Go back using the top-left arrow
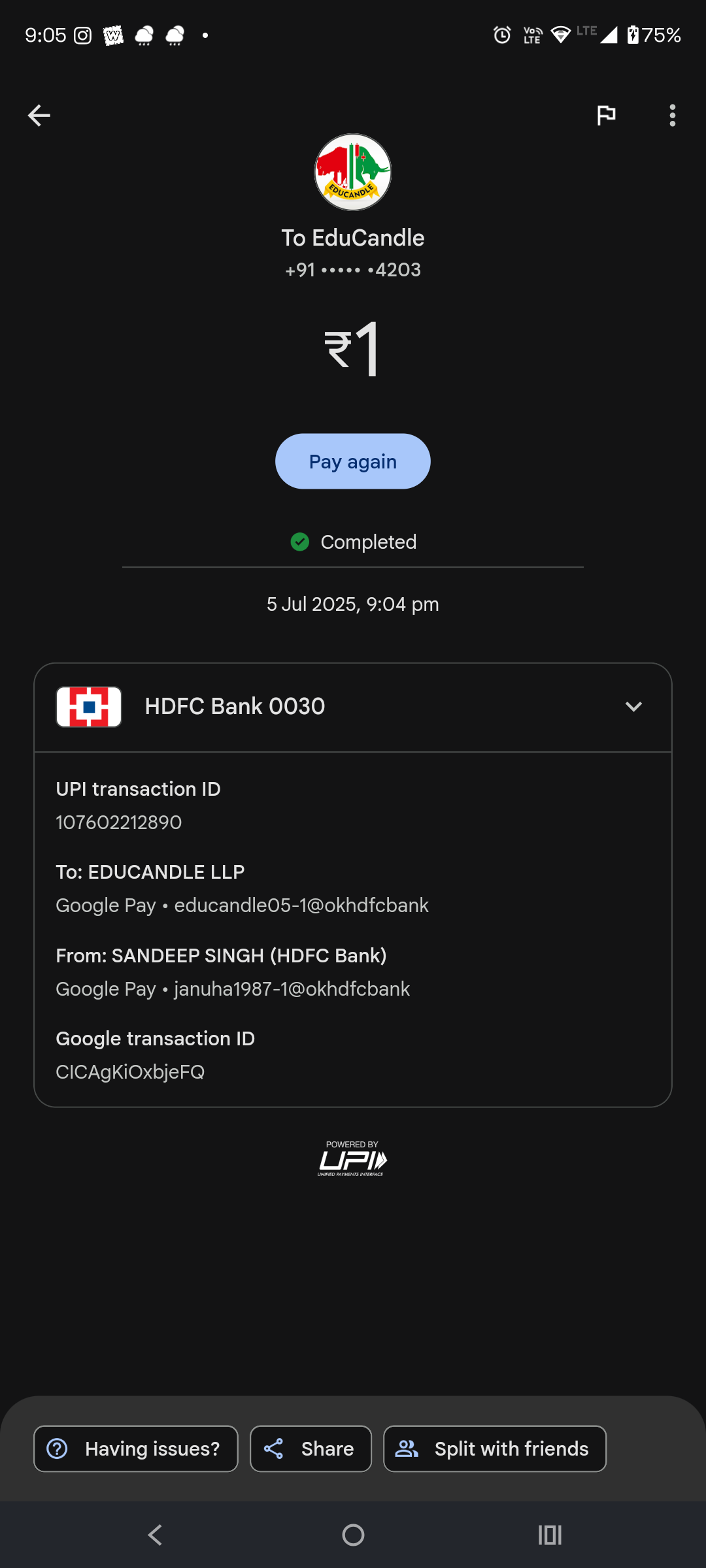This screenshot has height=1568, width=706. pos(39,116)
